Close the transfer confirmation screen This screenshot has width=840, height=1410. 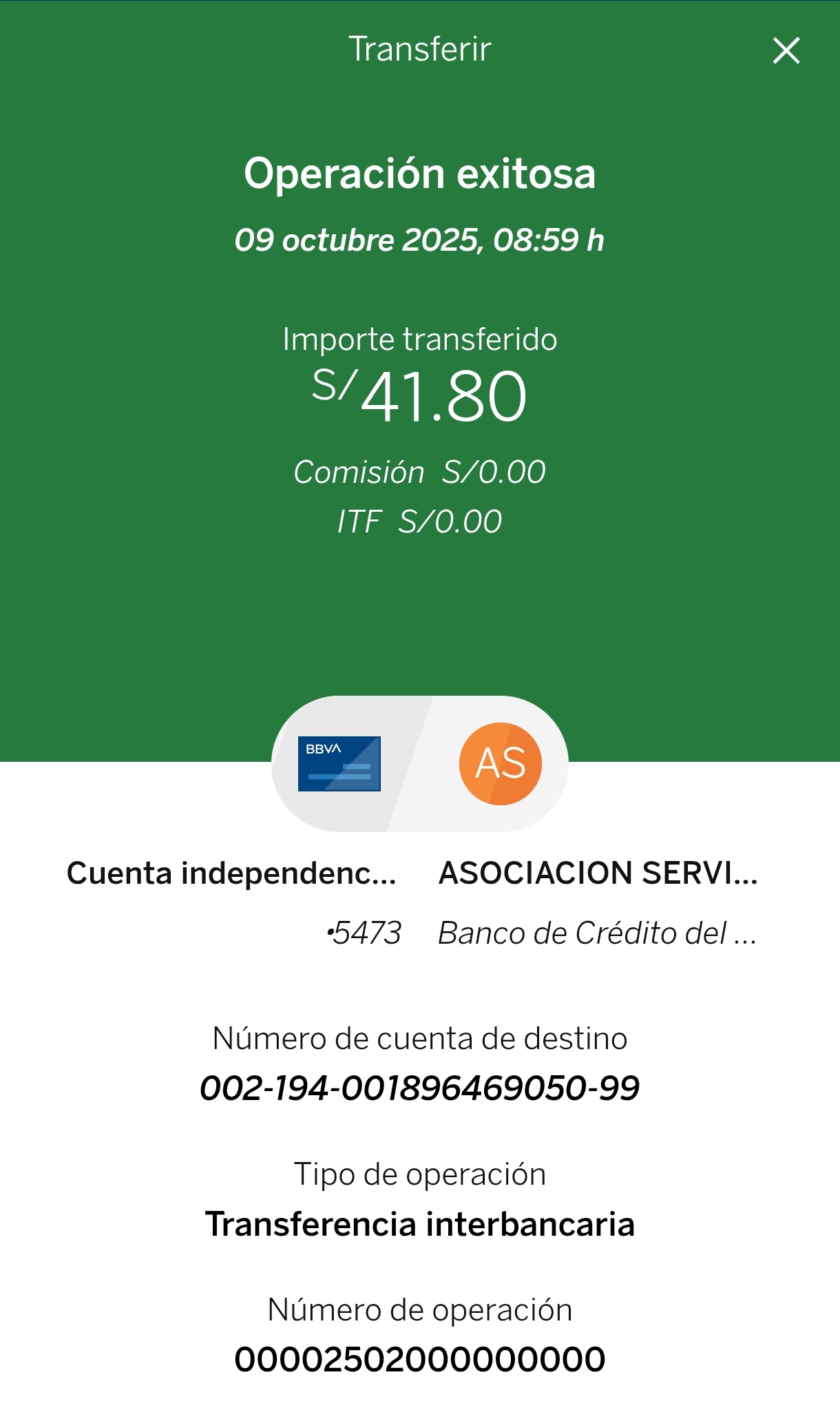pos(786,51)
